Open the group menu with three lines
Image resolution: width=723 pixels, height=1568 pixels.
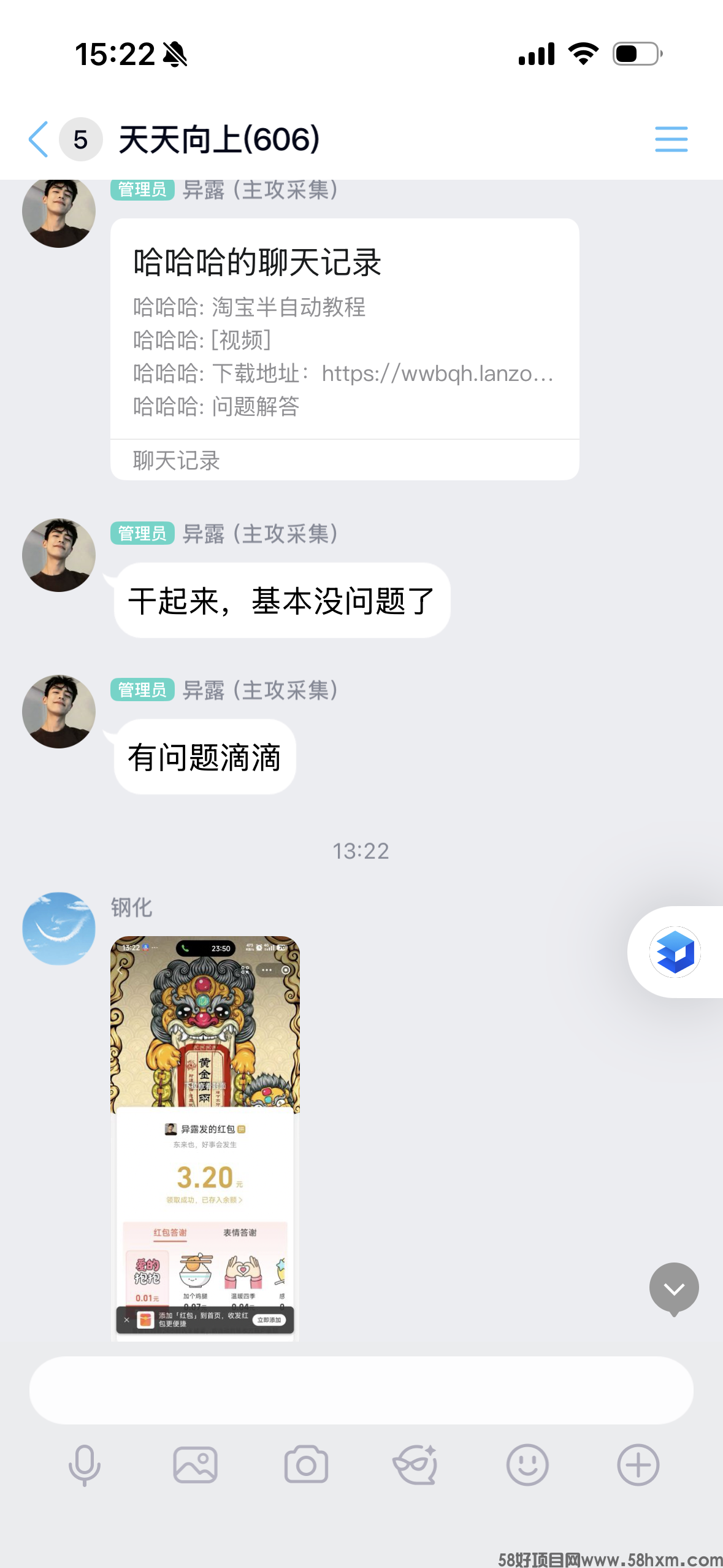tap(671, 139)
